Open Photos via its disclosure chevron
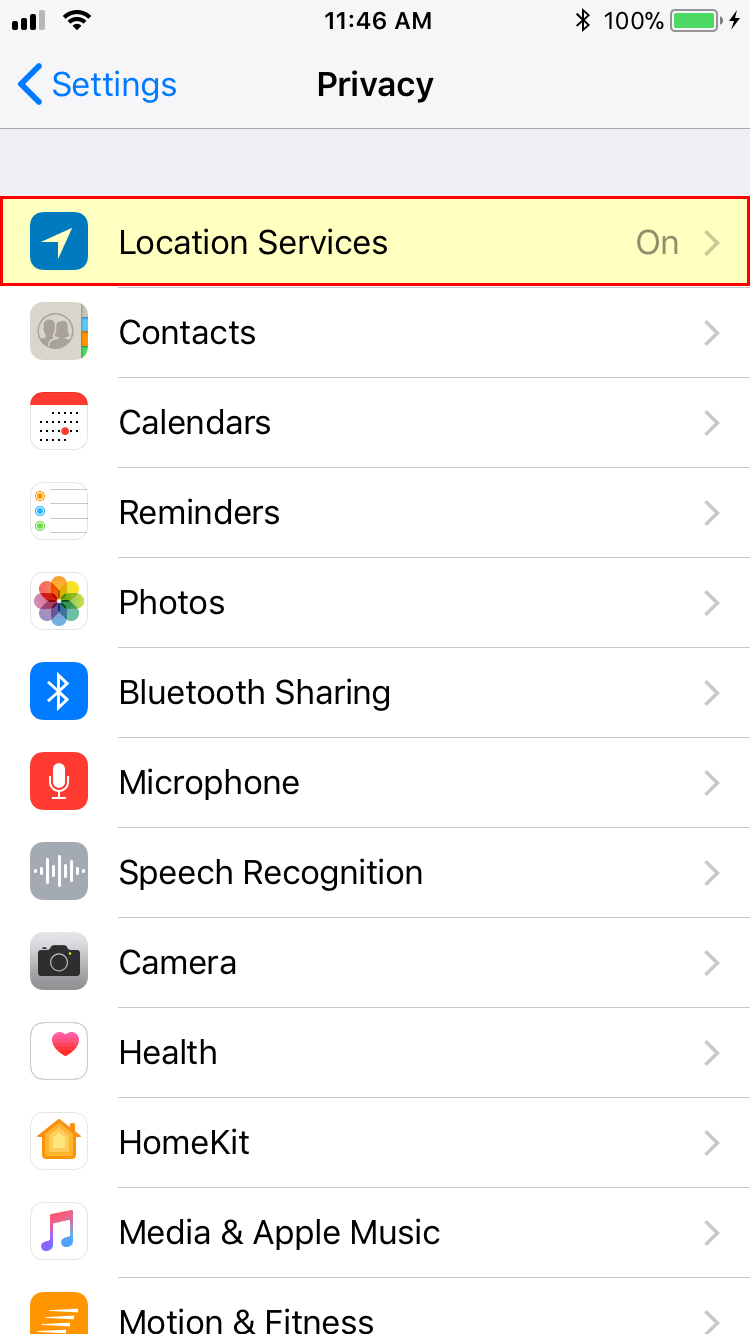This screenshot has height=1334, width=750. coord(712,602)
